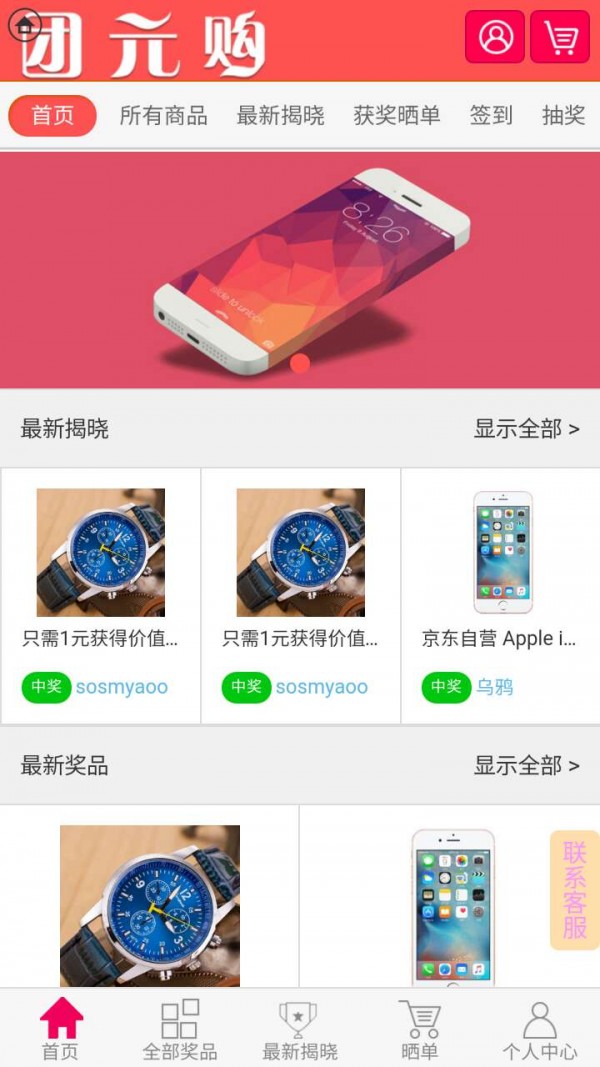Viewport: 600px width, 1067px height.
Task: Show all items in 最新奖品 section
Action: pyautogui.click(x=526, y=766)
